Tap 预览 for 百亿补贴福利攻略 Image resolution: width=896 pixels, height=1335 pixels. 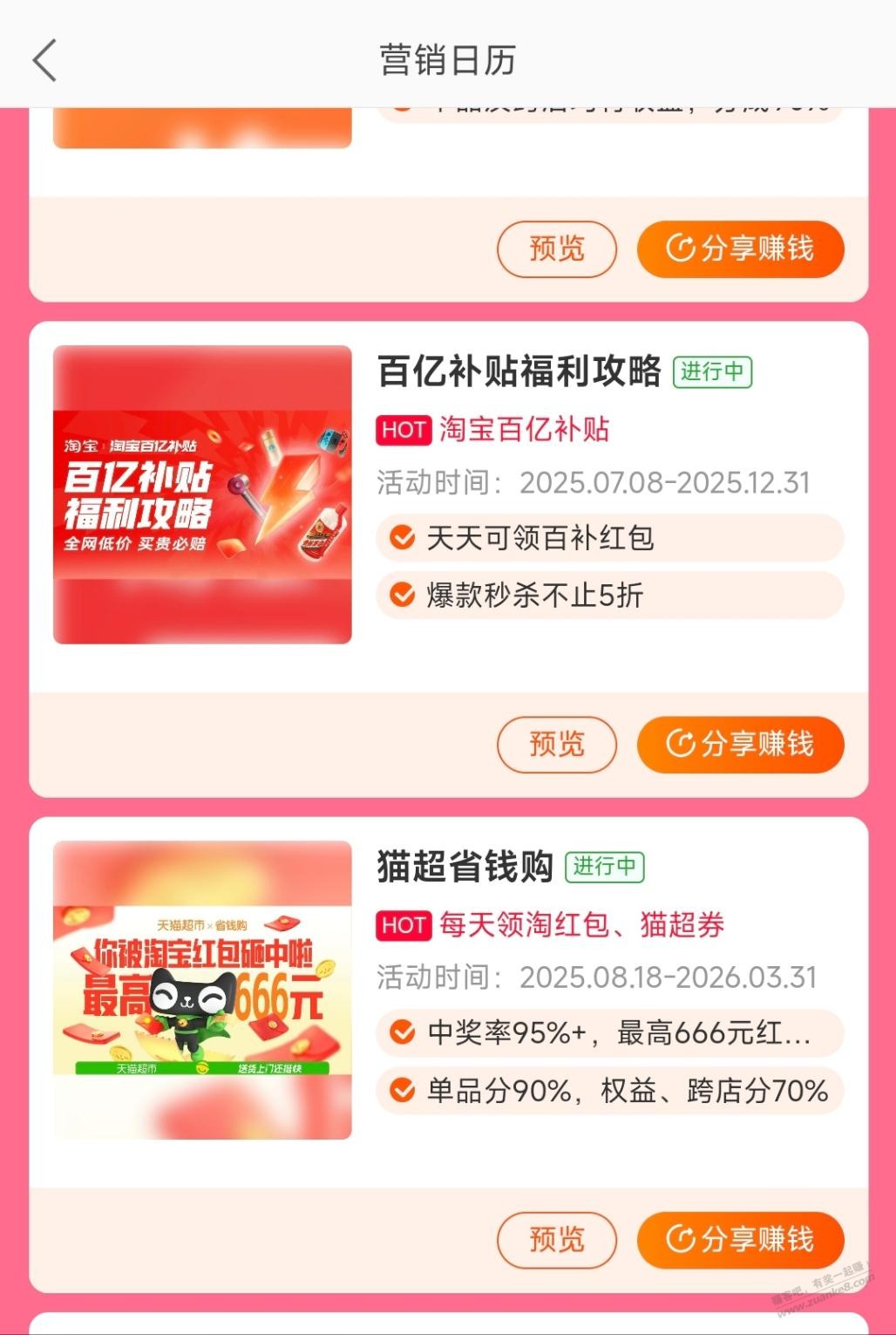(x=556, y=744)
